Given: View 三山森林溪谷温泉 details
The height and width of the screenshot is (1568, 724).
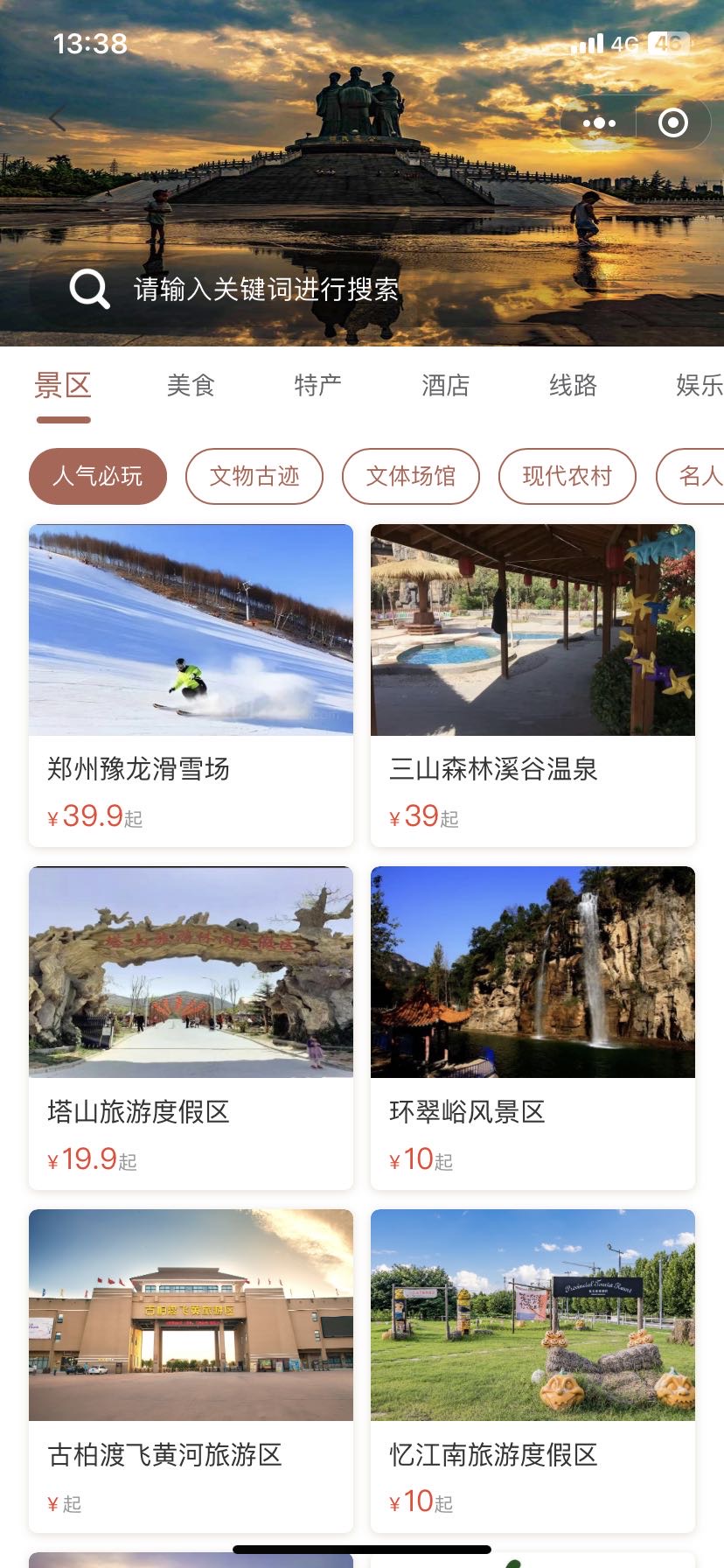Looking at the screenshot, I should (x=533, y=684).
